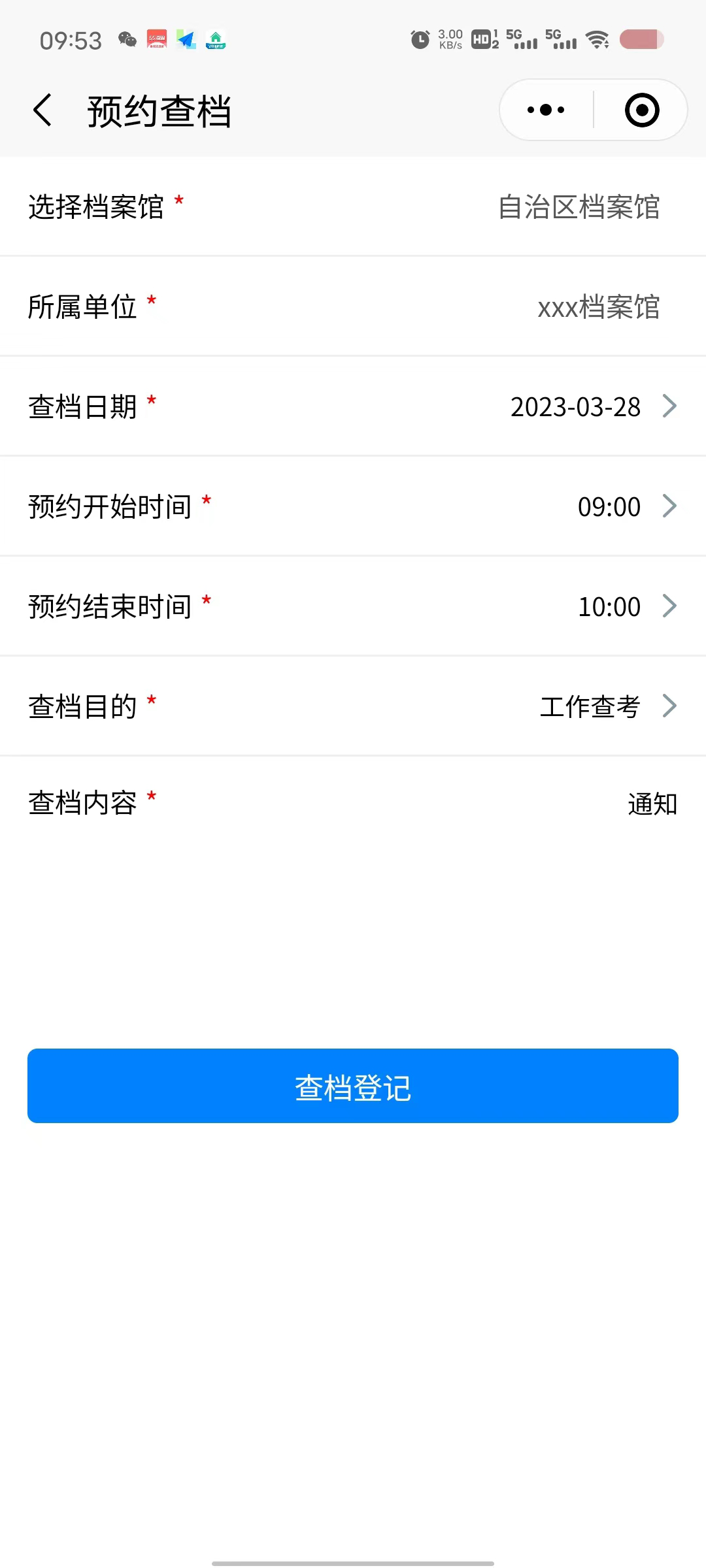Go back from 预约查档 page

(43, 110)
